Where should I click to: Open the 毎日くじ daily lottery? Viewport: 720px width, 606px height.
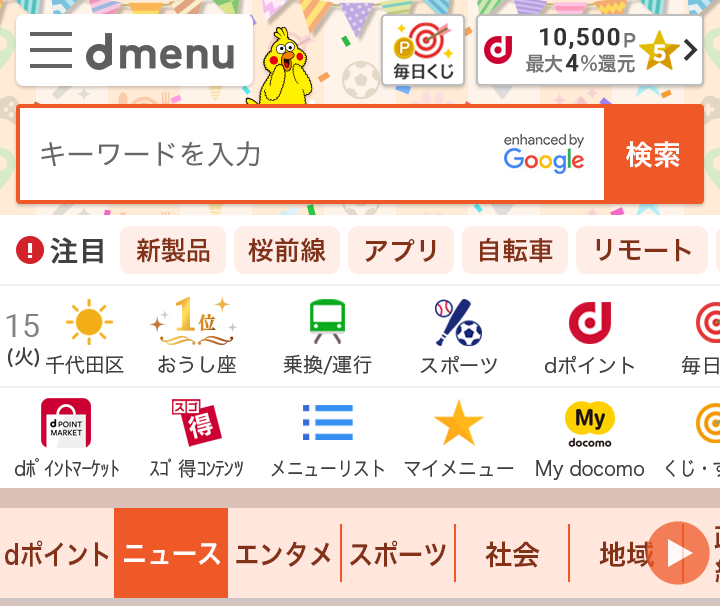(x=423, y=50)
